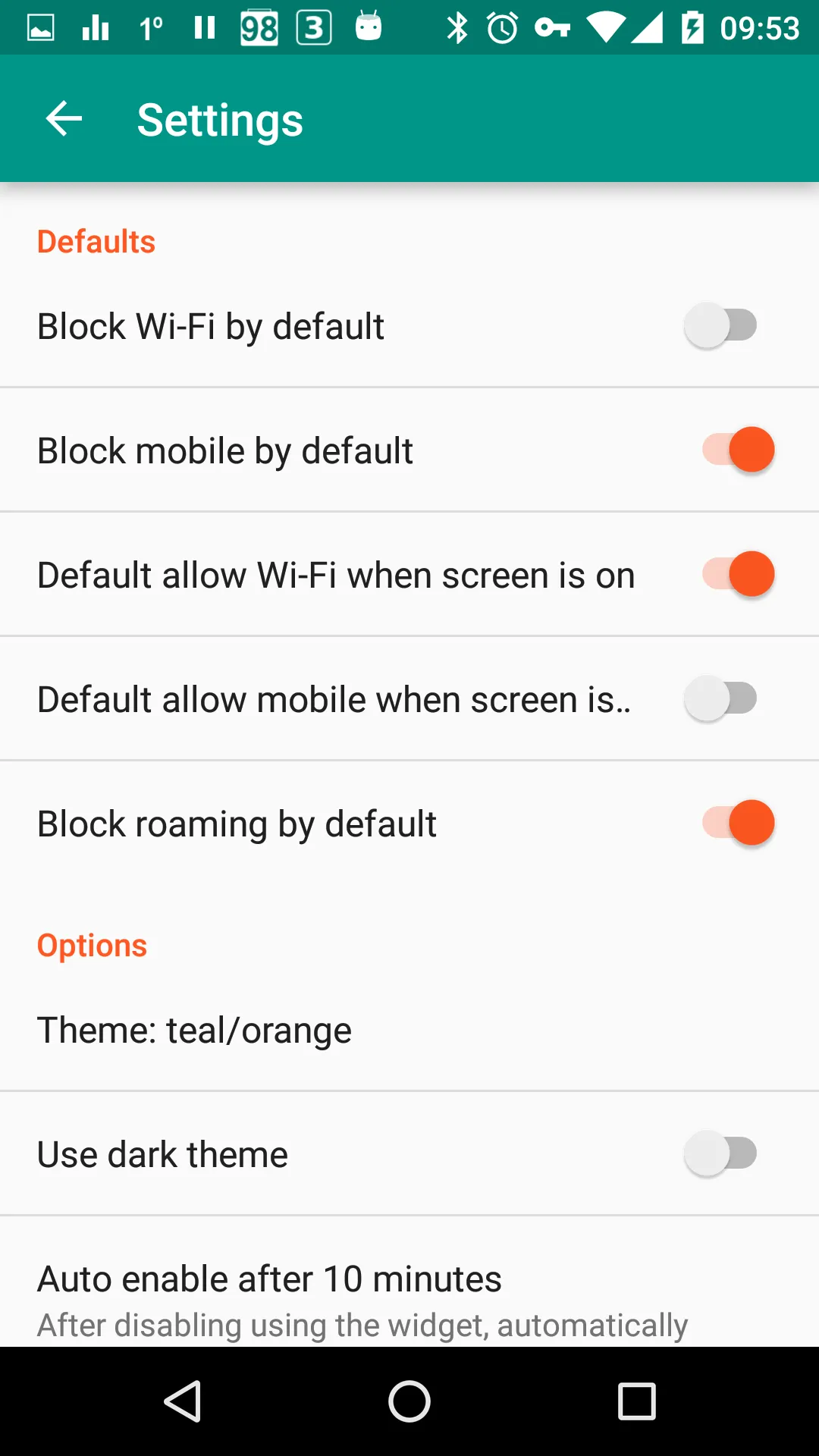Open Auto enable after 10 minutes setting
This screenshot has width=819, height=1456.
pos(269,1279)
